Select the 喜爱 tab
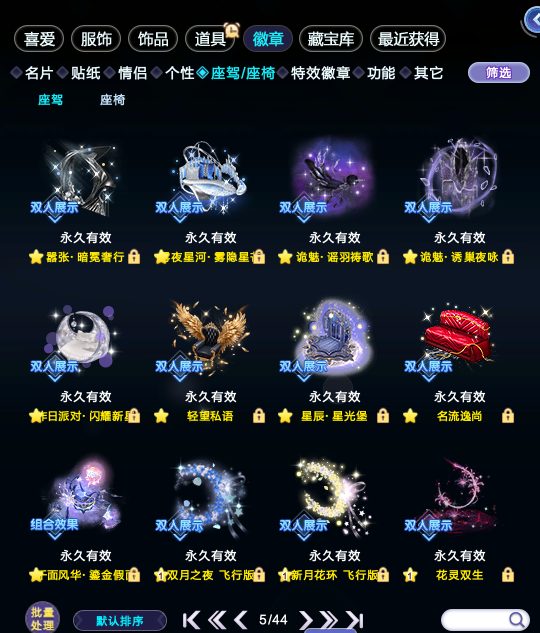This screenshot has height=633, width=540. (39, 39)
